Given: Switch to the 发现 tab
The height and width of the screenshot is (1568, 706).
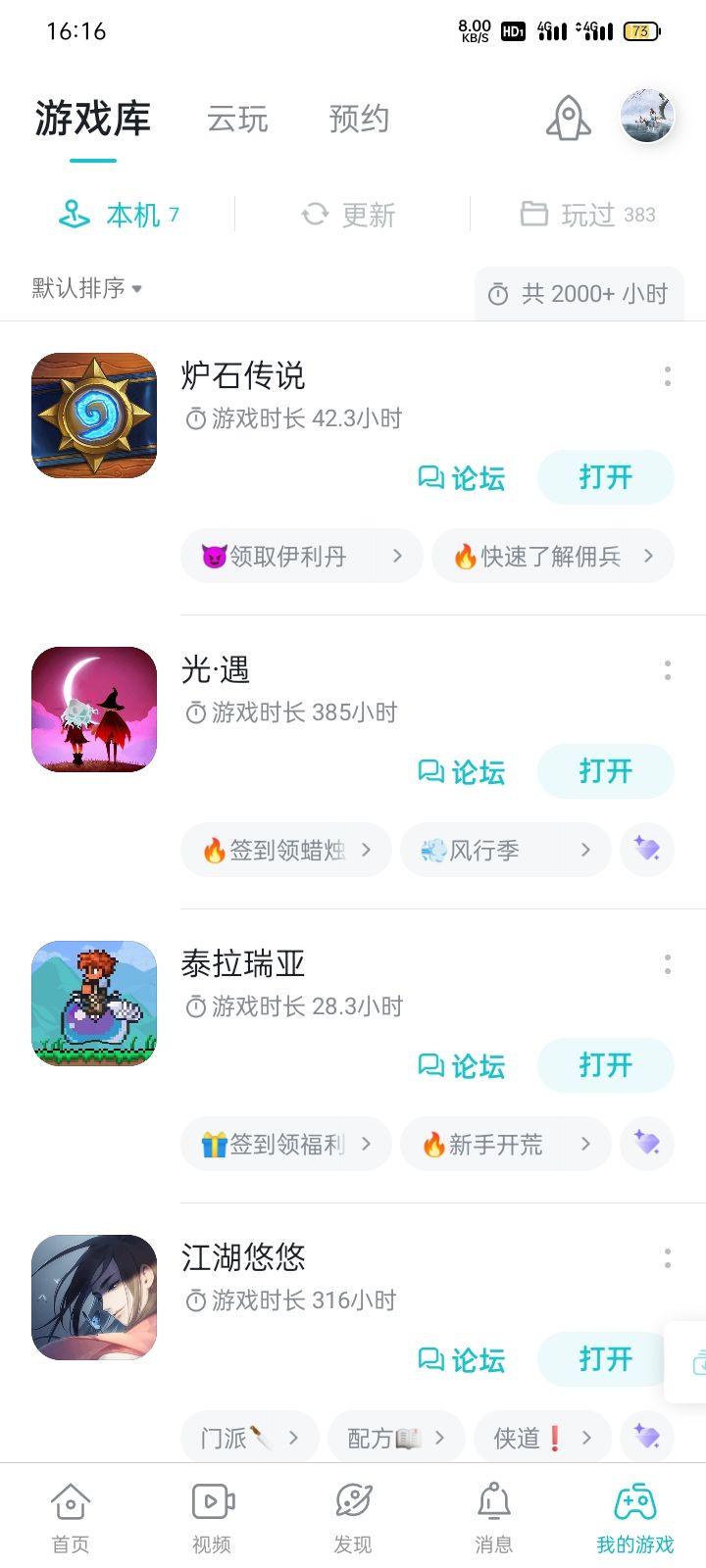Looking at the screenshot, I should tap(353, 1517).
